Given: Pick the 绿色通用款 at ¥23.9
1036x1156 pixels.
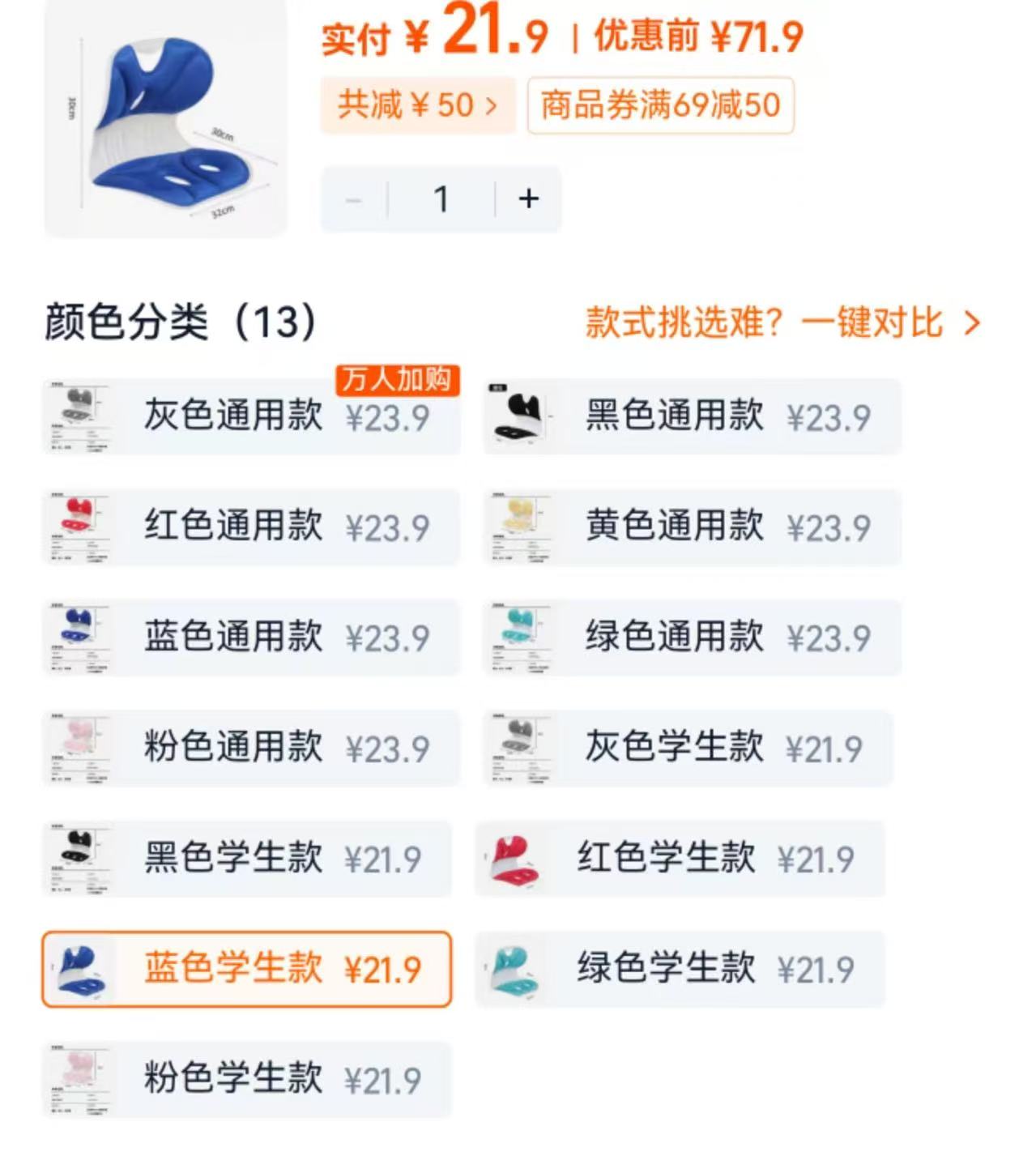Looking at the screenshot, I should (x=689, y=636).
